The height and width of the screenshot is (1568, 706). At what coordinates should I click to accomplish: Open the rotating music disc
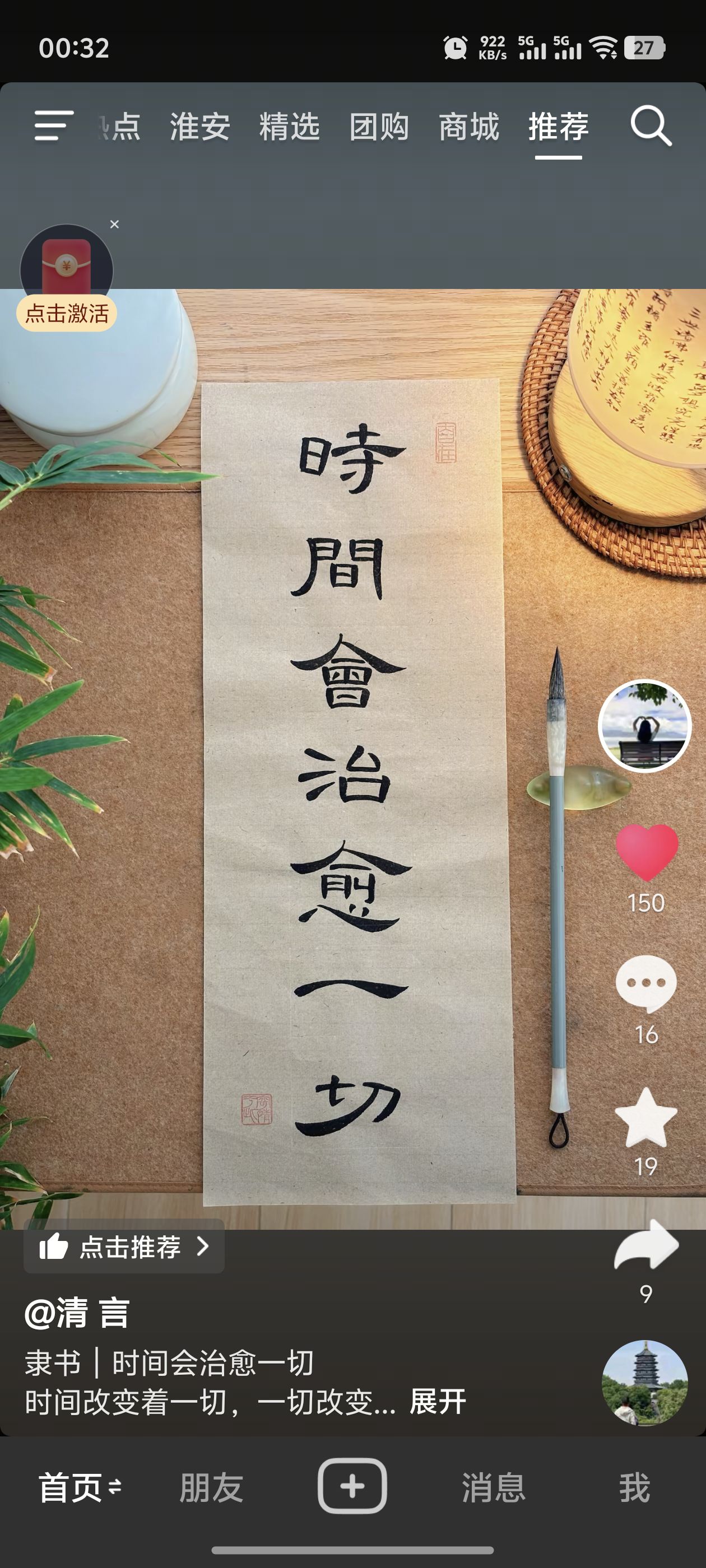pos(644,1382)
